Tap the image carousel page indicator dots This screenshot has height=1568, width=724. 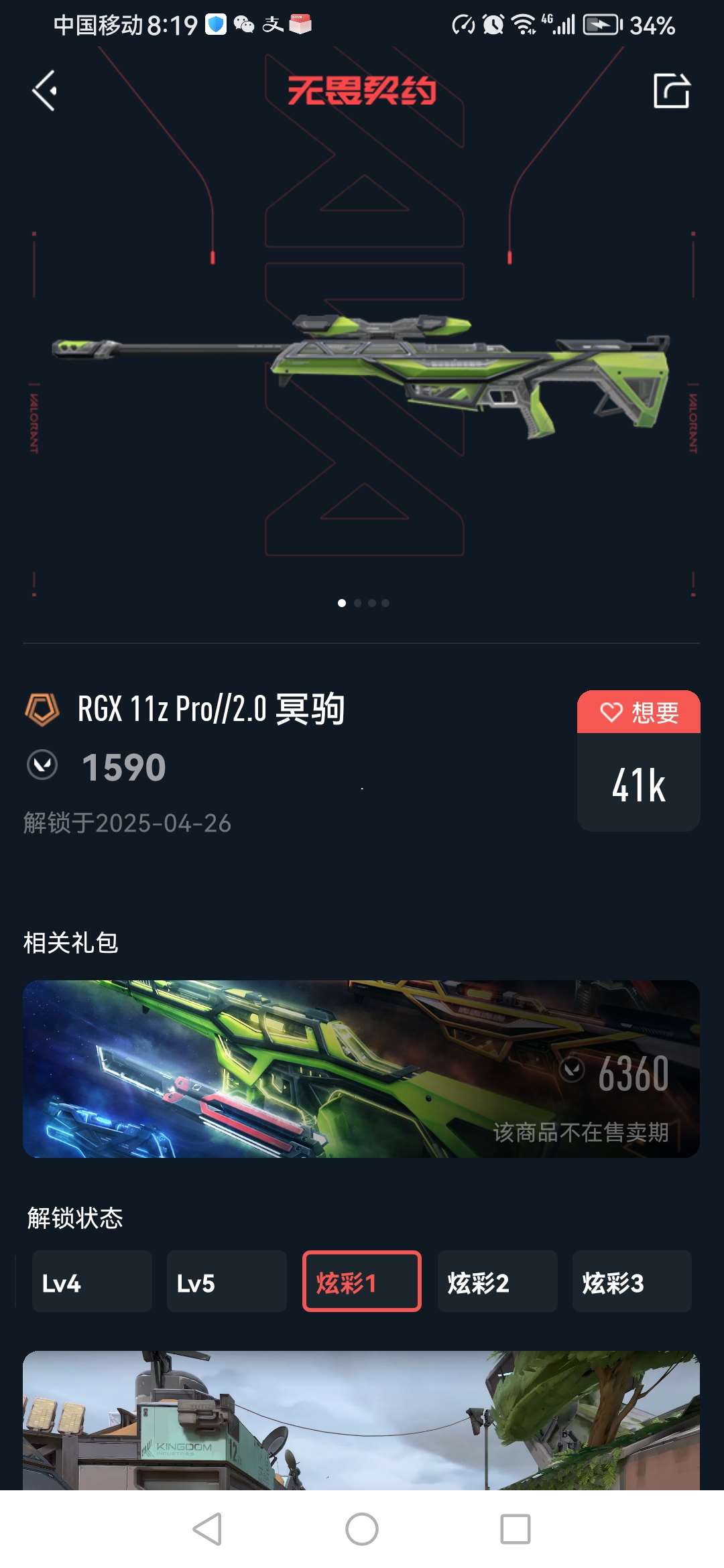(x=363, y=603)
